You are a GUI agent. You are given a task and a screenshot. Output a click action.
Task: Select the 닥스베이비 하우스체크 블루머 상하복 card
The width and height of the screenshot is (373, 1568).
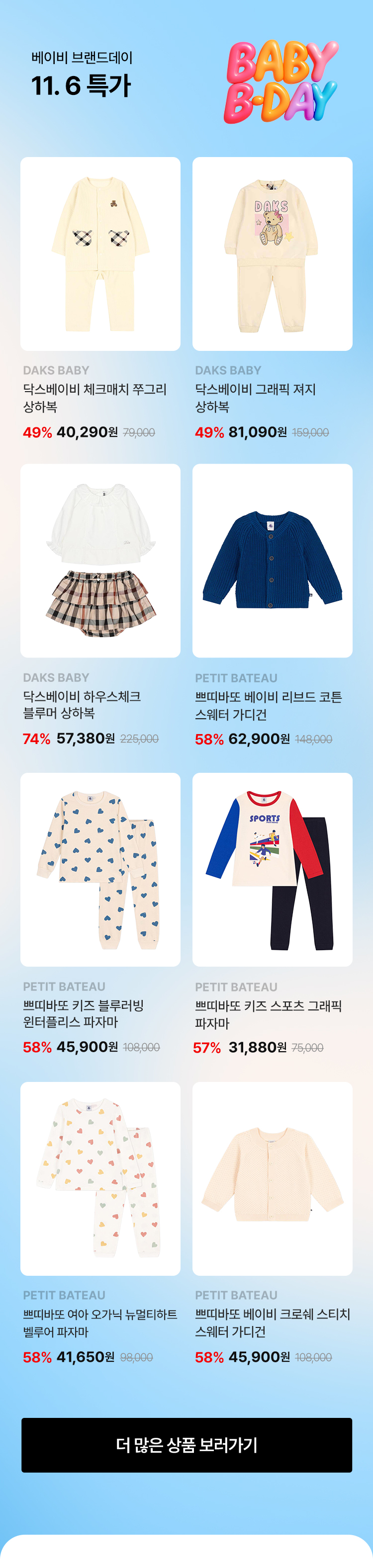pyautogui.click(x=100, y=561)
